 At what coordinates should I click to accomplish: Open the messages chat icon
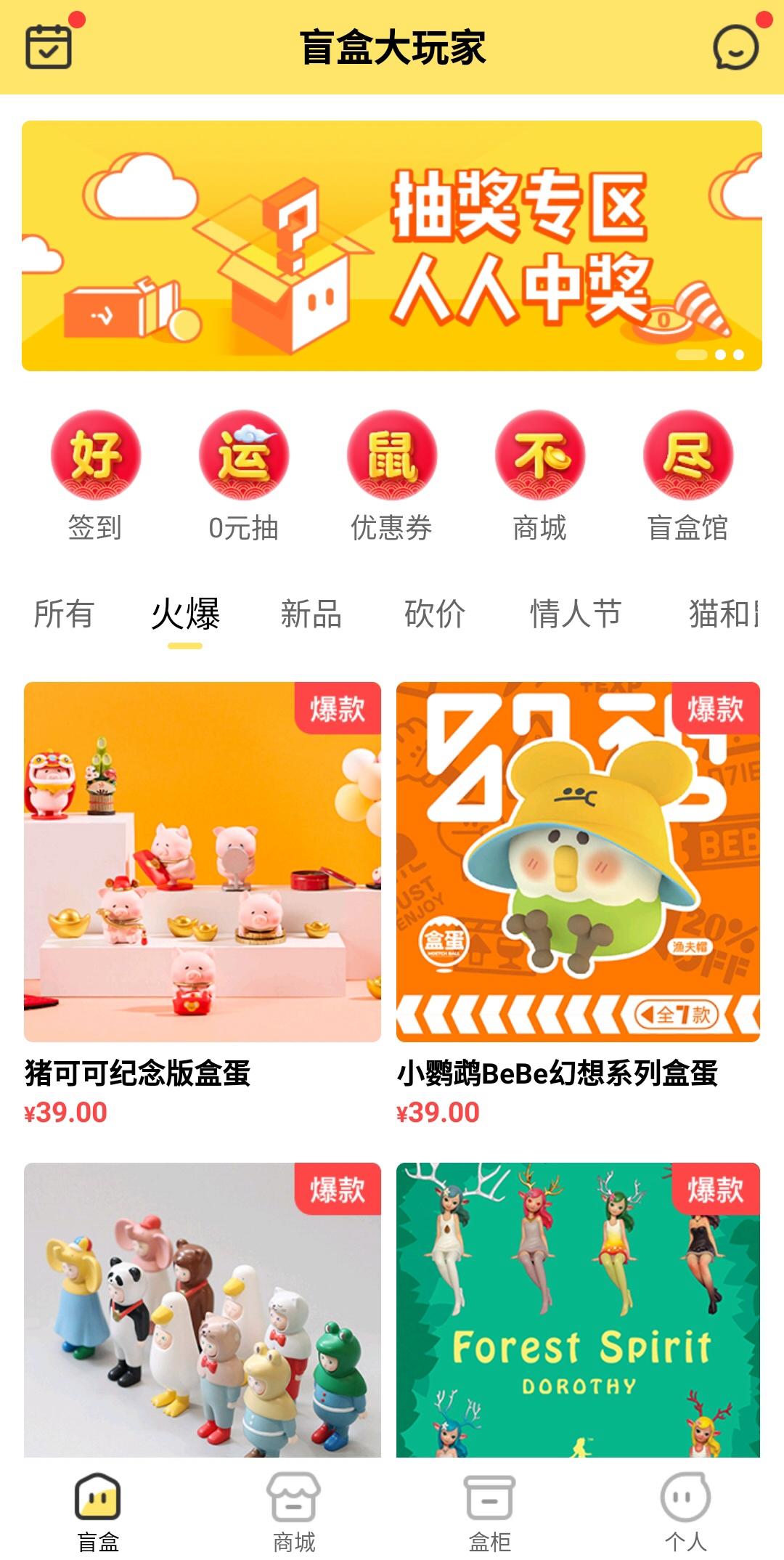pyautogui.click(x=735, y=48)
